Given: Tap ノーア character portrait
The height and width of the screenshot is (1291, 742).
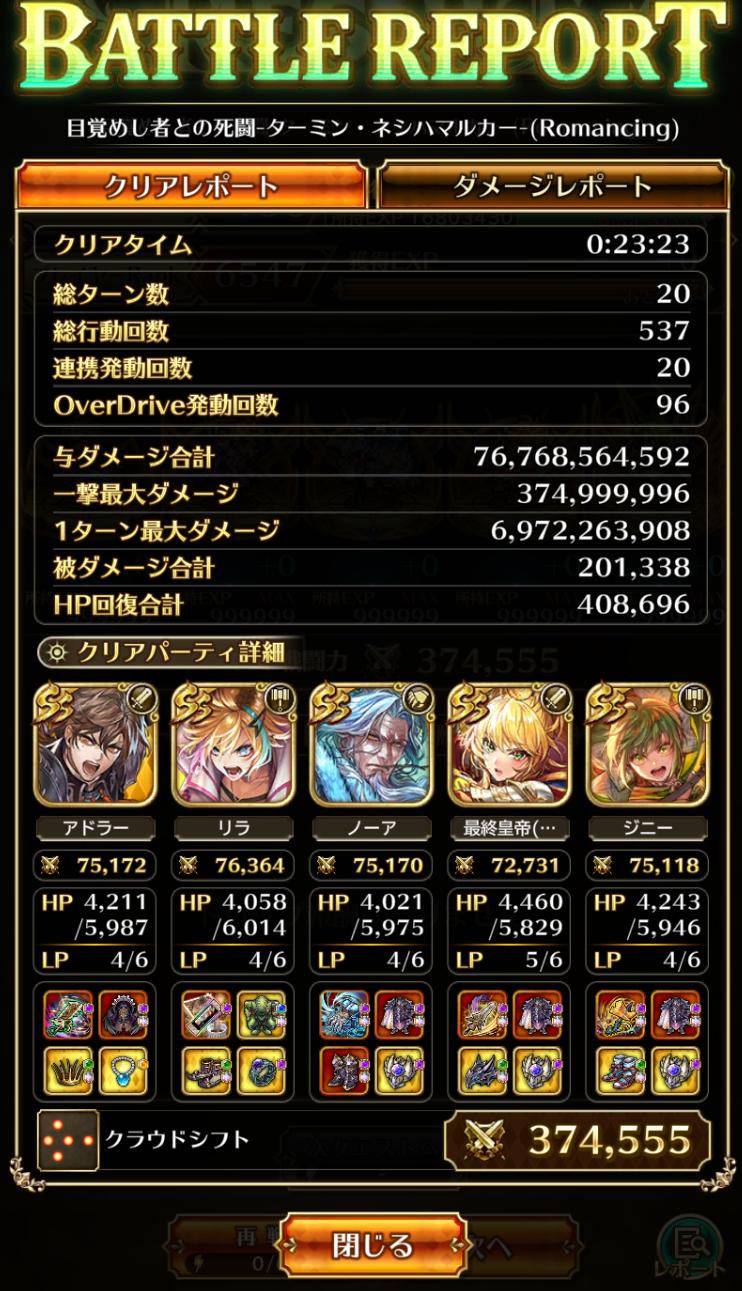Looking at the screenshot, I should (x=371, y=745).
